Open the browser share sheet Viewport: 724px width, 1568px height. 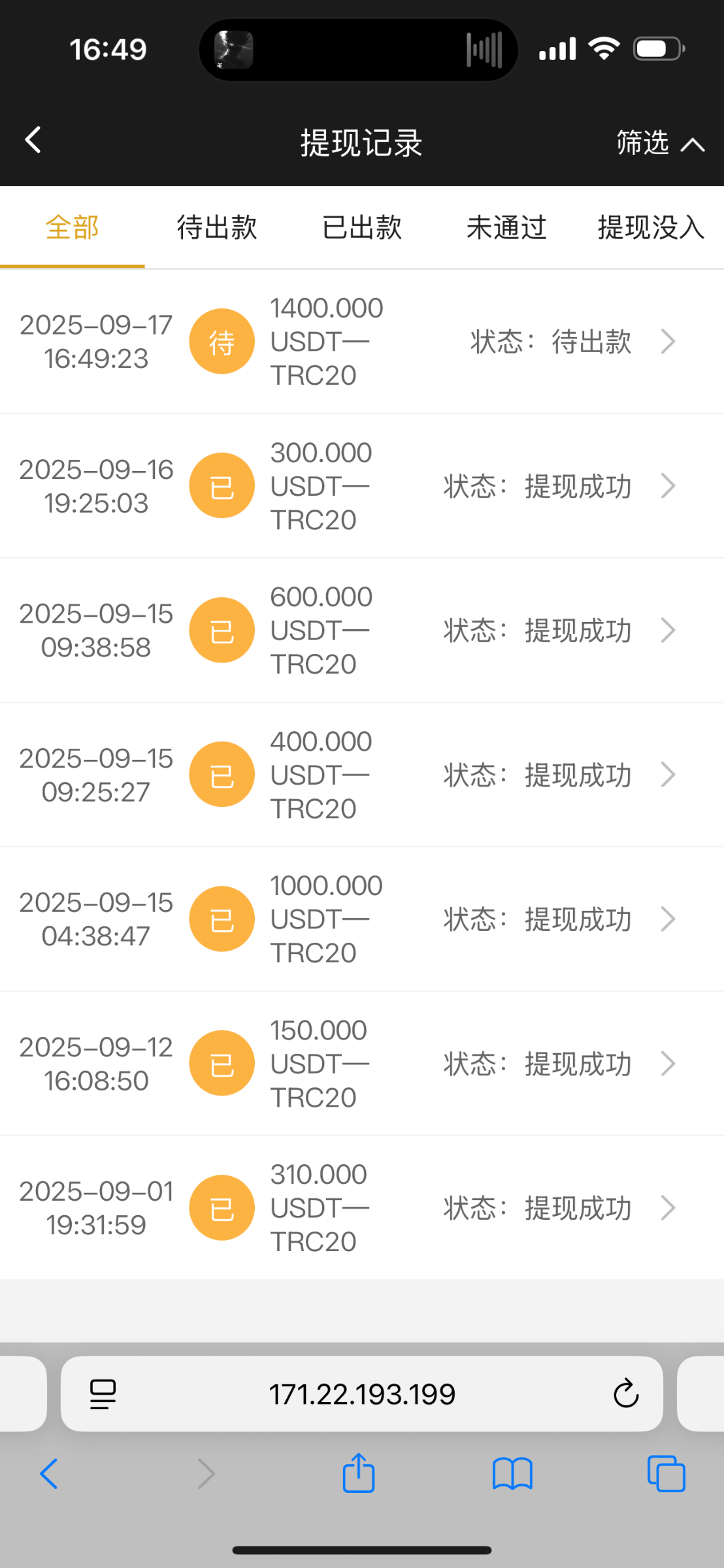[x=359, y=1474]
